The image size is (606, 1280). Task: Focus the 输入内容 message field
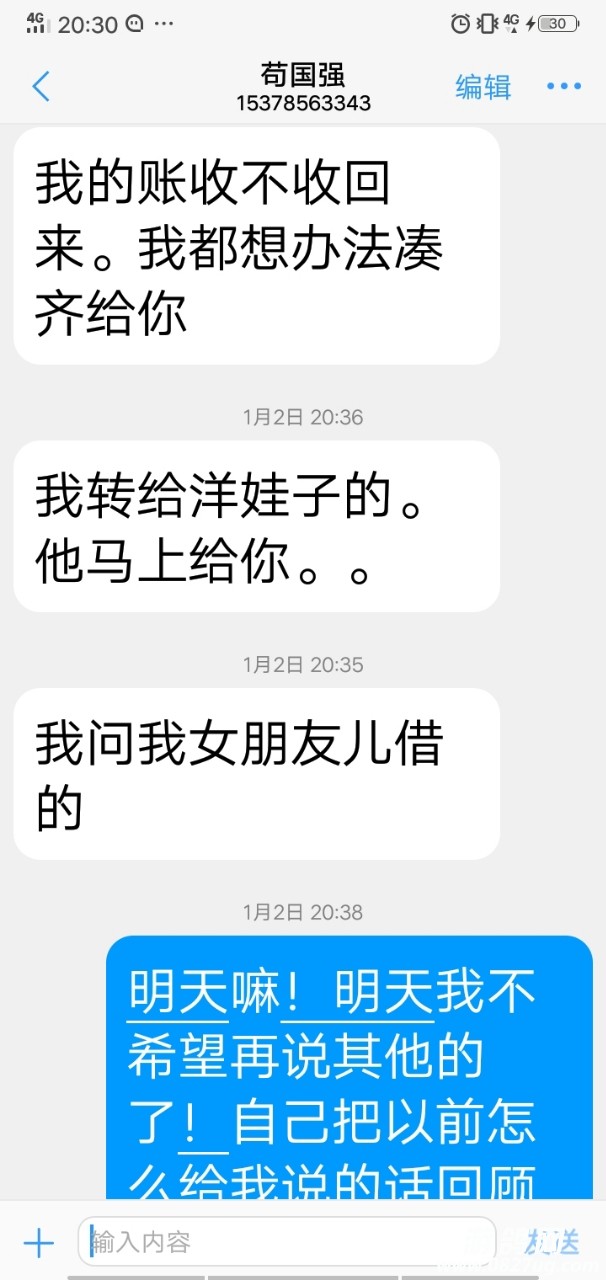(287, 1242)
